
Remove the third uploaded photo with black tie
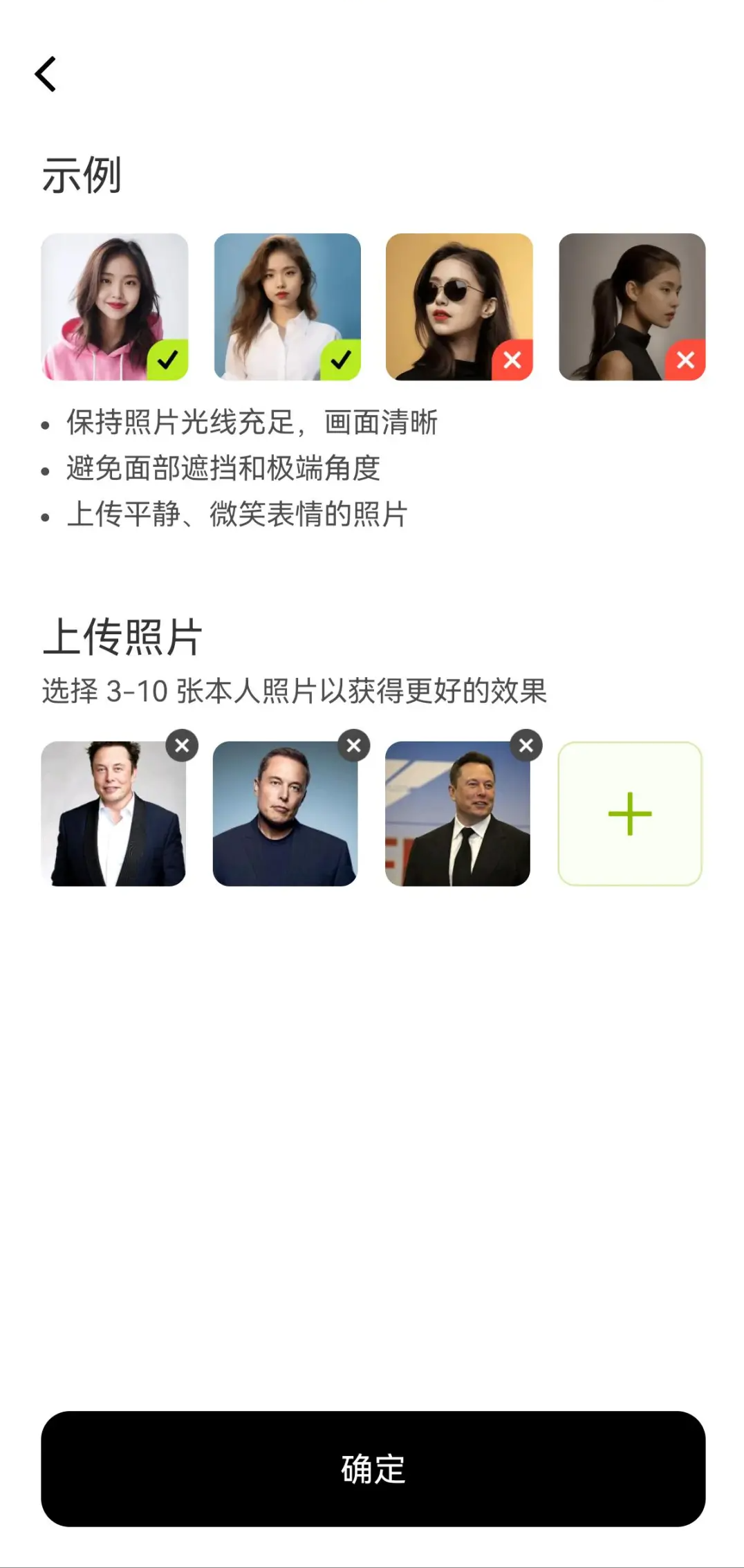pyautogui.click(x=526, y=746)
